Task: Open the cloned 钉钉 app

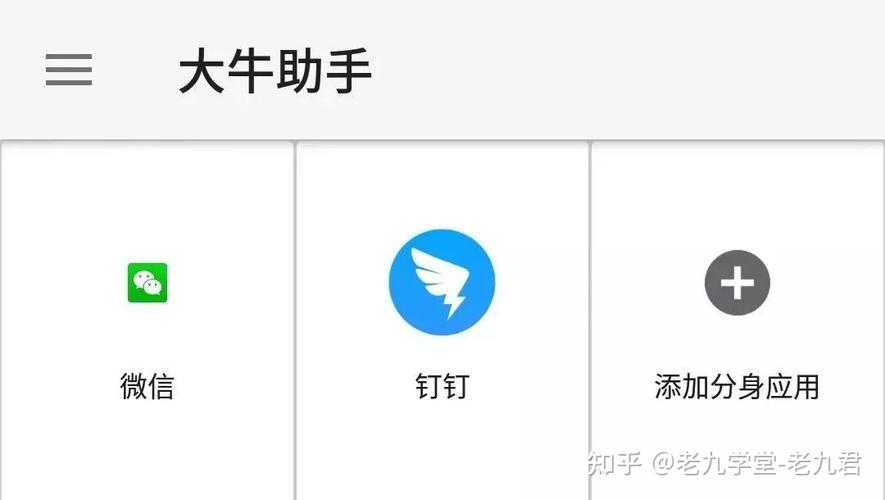Action: pyautogui.click(x=441, y=284)
